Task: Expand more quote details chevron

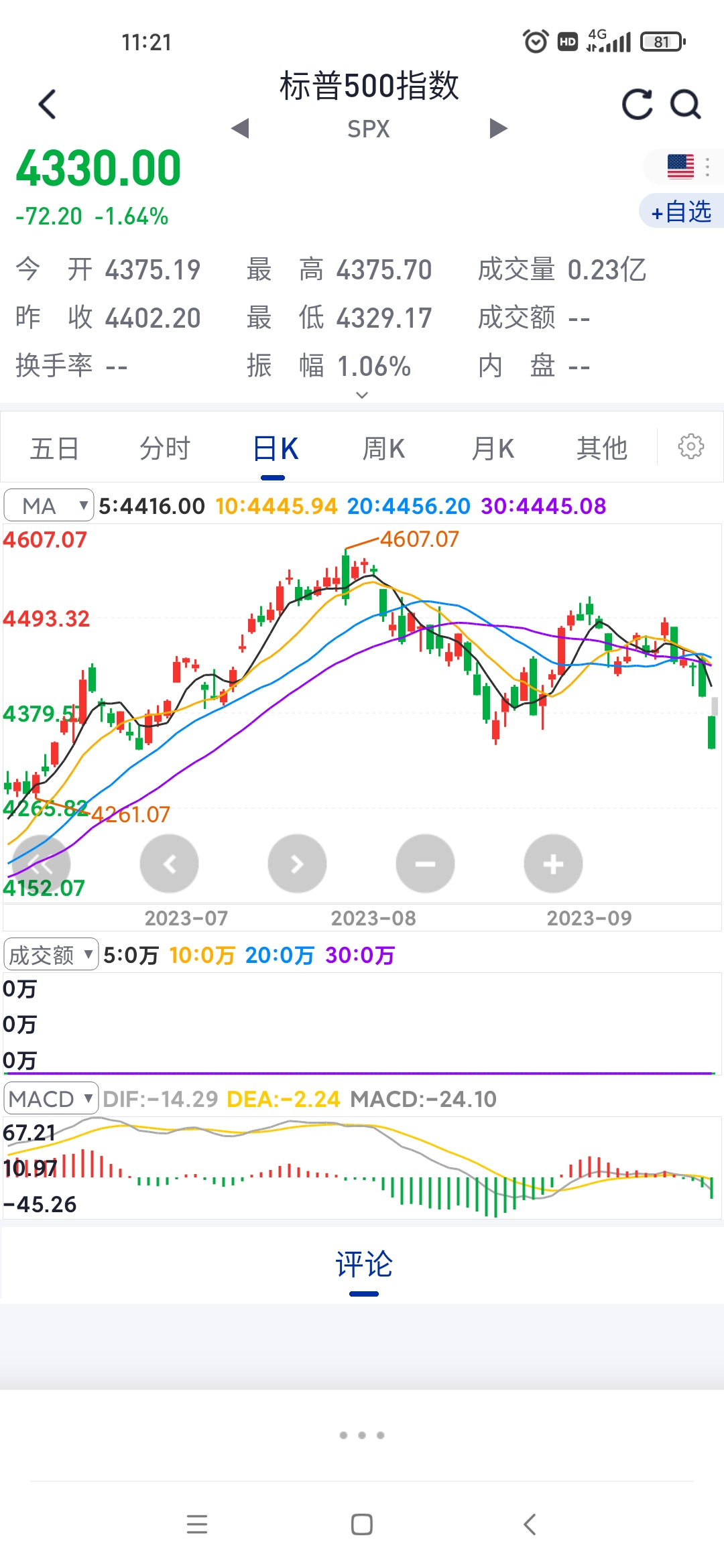Action: point(362,395)
